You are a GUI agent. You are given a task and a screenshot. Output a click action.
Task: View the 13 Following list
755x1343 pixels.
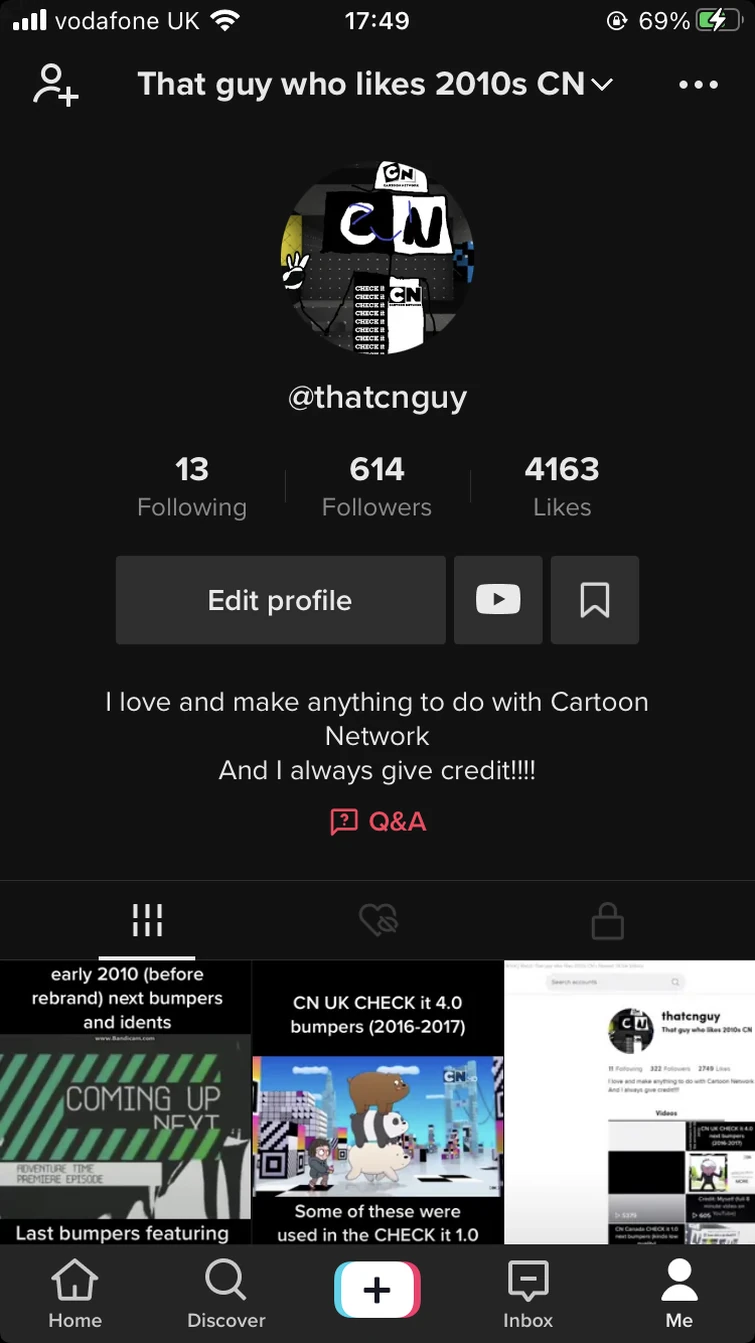coord(191,487)
